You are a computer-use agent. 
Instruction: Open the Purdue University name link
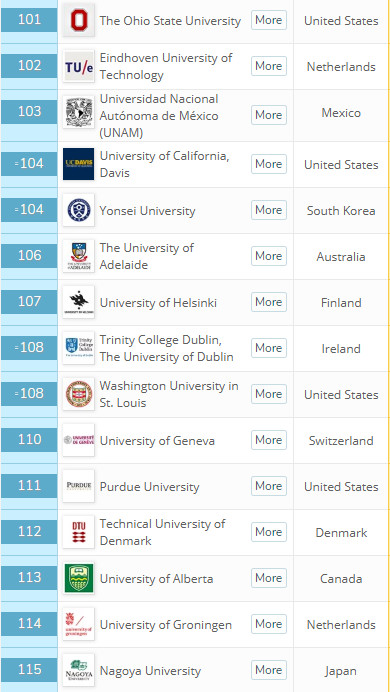[x=149, y=487]
